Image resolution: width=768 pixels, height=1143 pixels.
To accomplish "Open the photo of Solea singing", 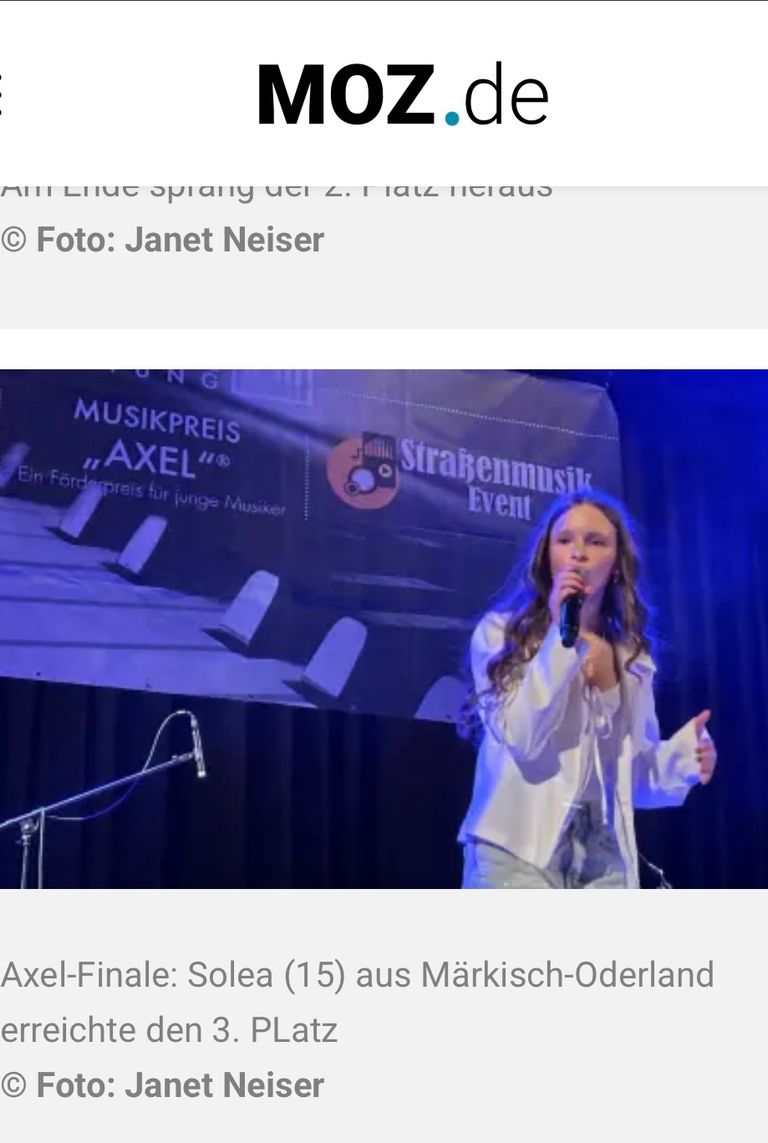I will [384, 628].
